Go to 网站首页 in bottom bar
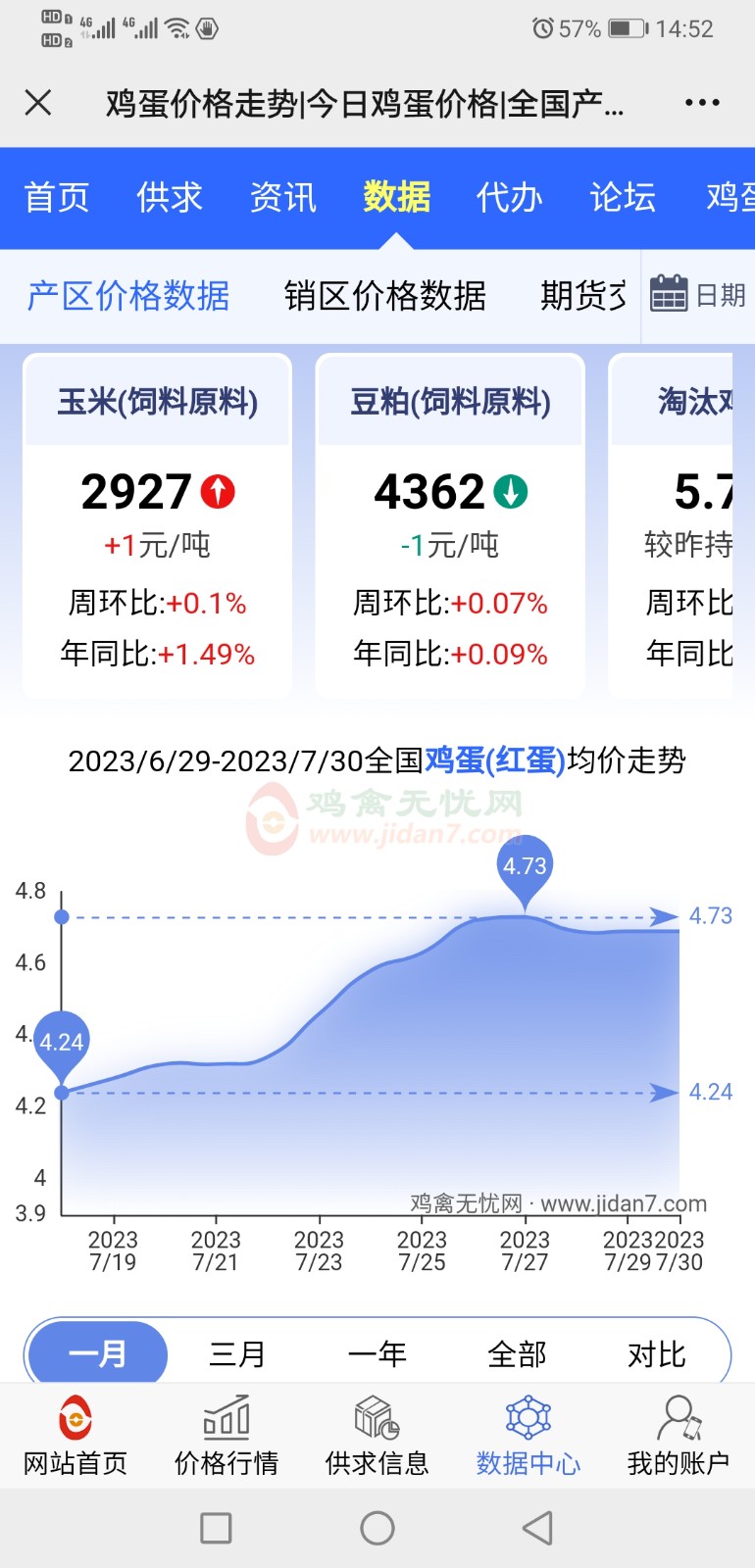This screenshot has height=1568, width=755. pos(75,1436)
